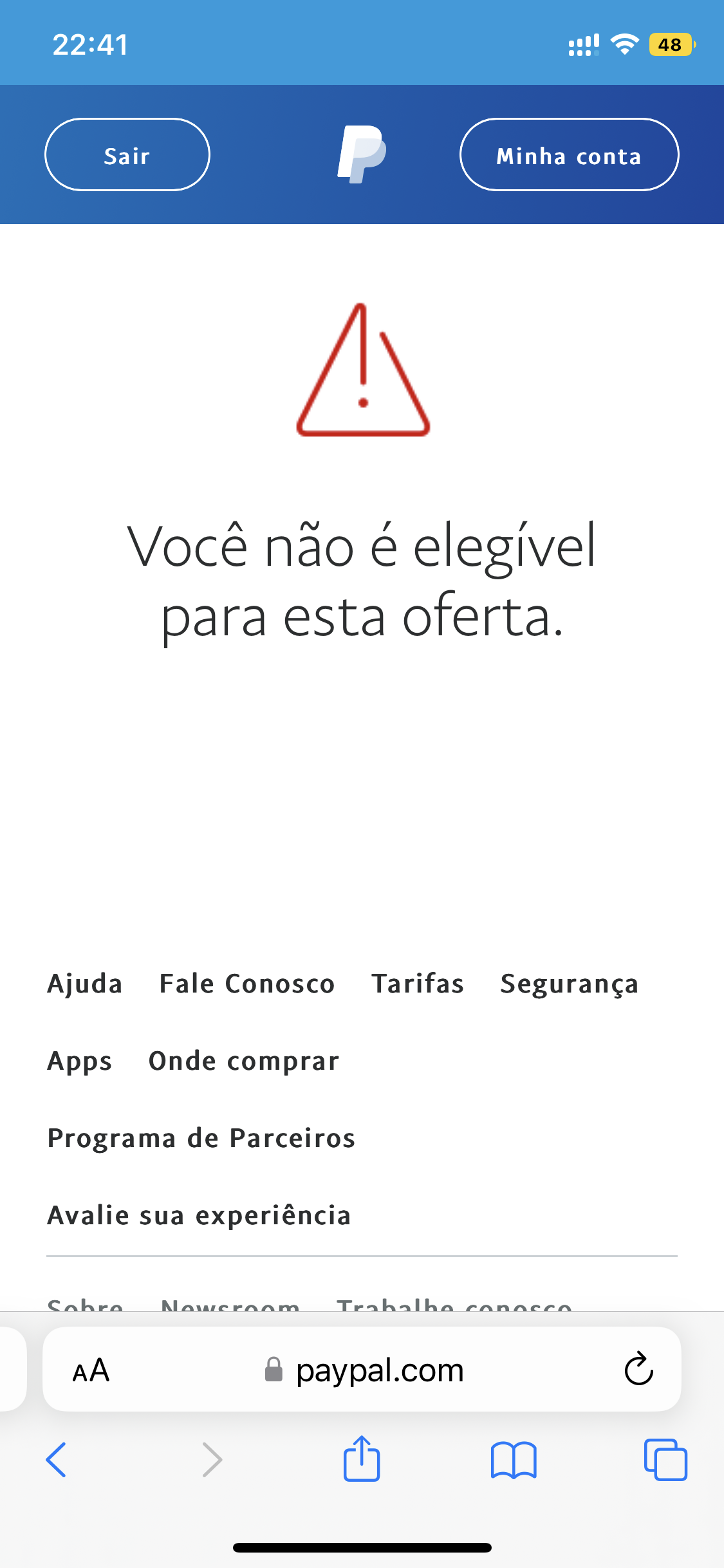The width and height of the screenshot is (724, 1568).
Task: Tap the PayPal logo in the header
Action: [x=362, y=154]
